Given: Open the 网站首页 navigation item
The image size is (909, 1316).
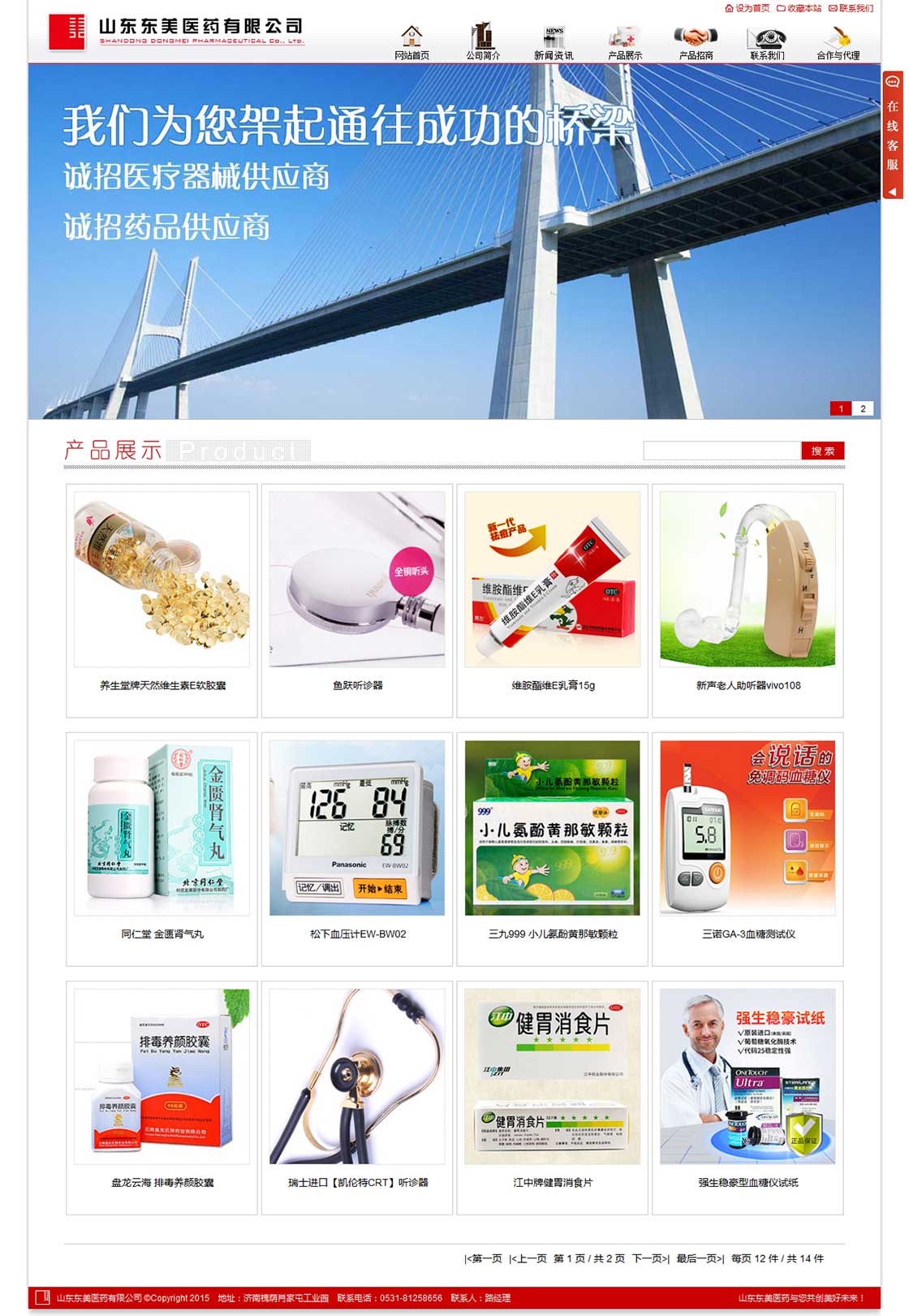Looking at the screenshot, I should pyautogui.click(x=411, y=43).
